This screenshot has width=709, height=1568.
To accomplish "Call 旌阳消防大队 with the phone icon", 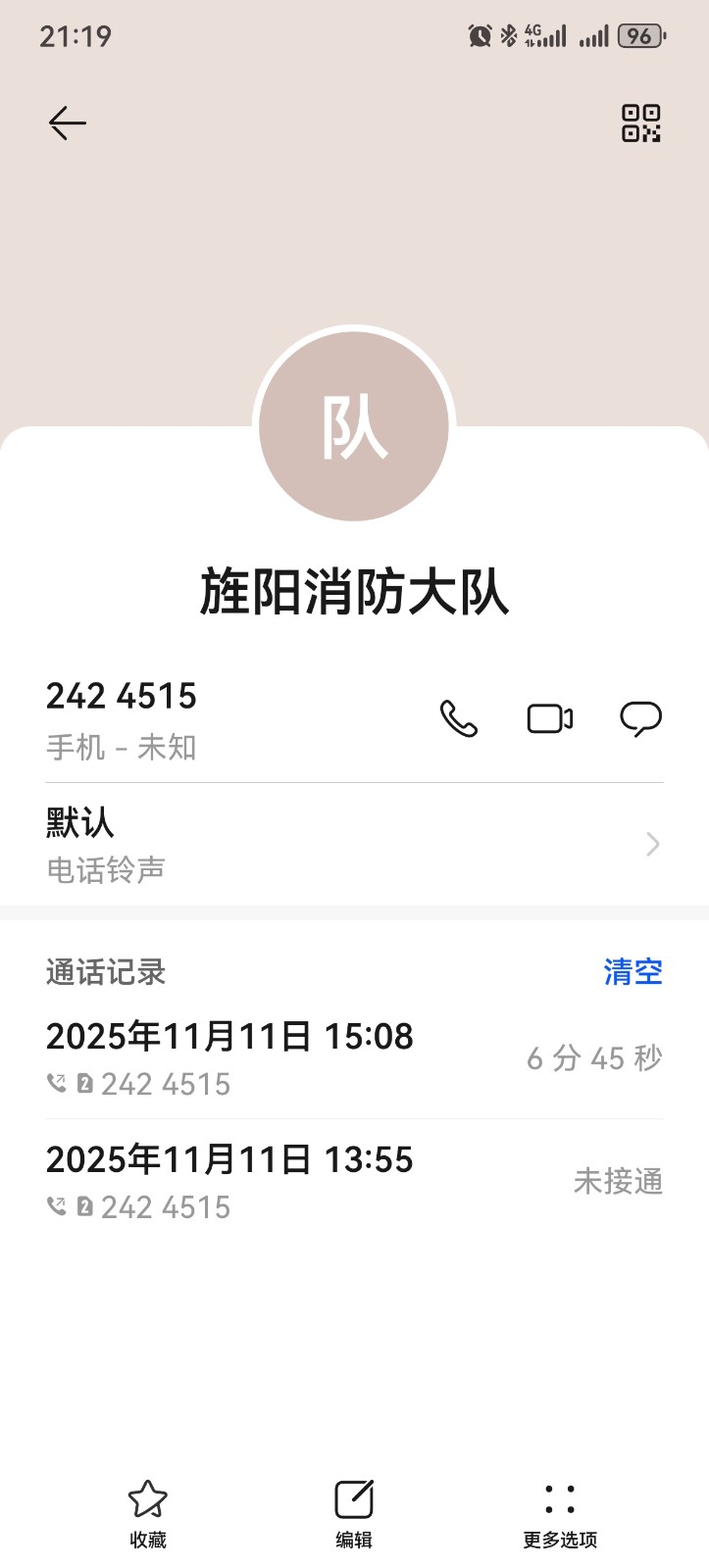I will point(458,719).
